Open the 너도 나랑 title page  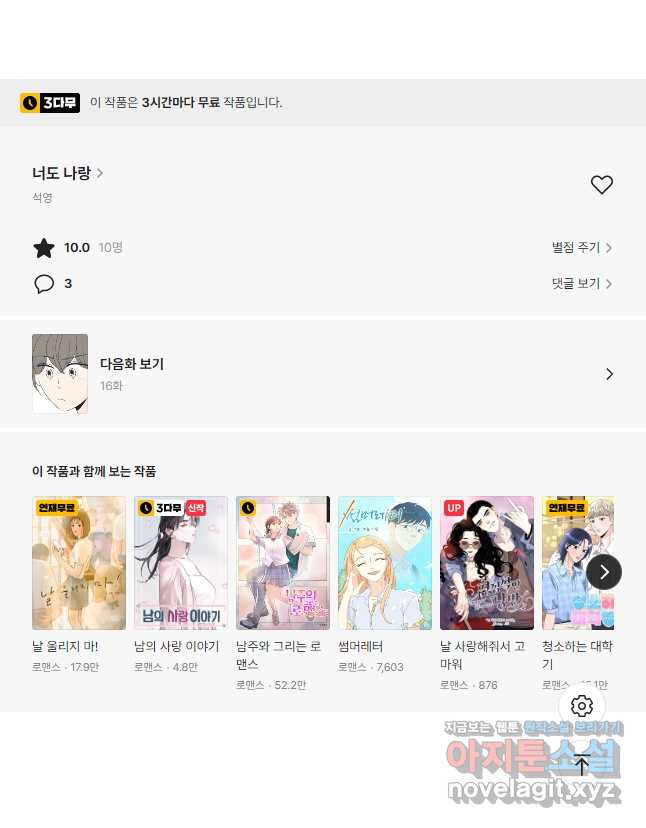(67, 173)
